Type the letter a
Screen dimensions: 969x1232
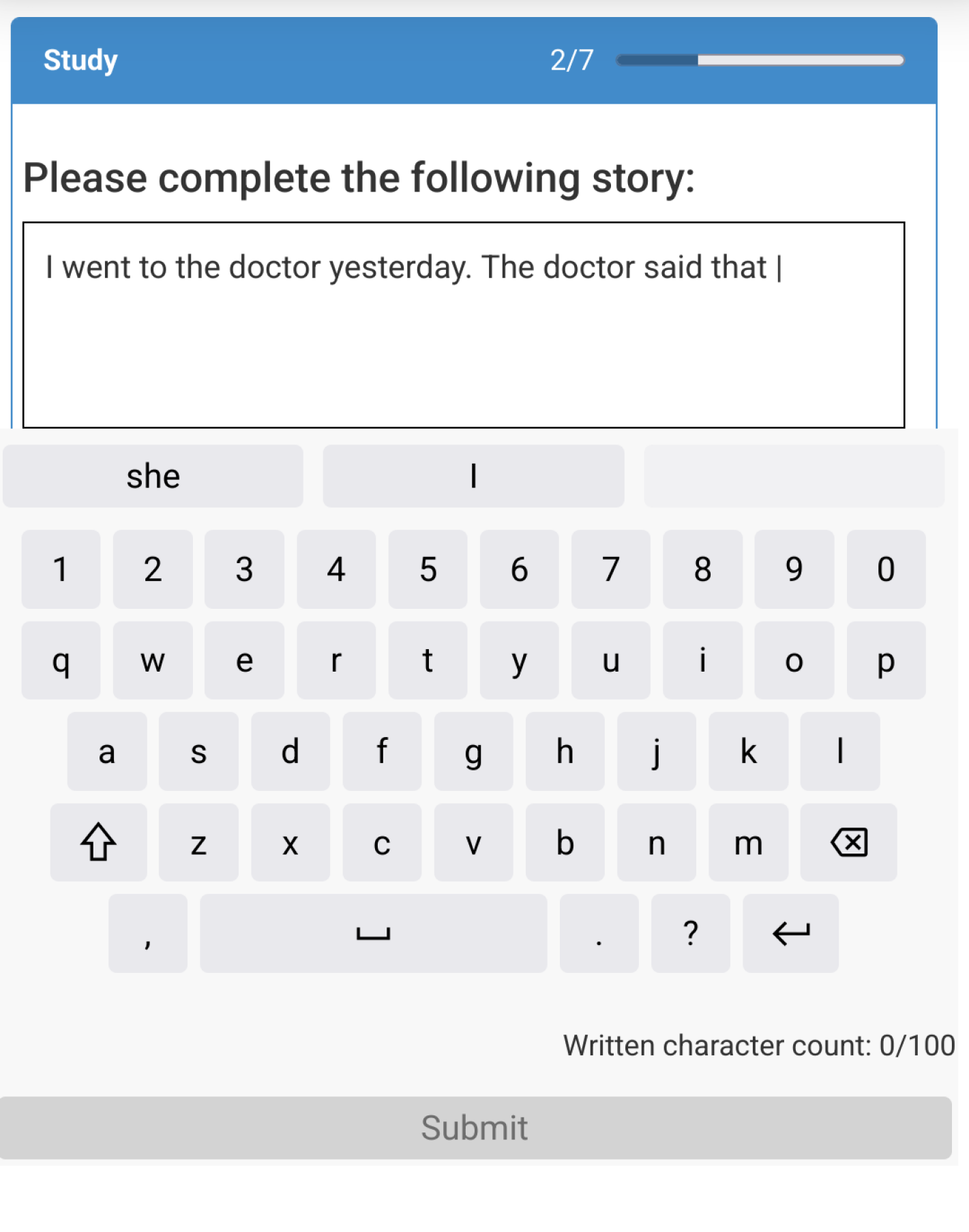[x=107, y=751]
